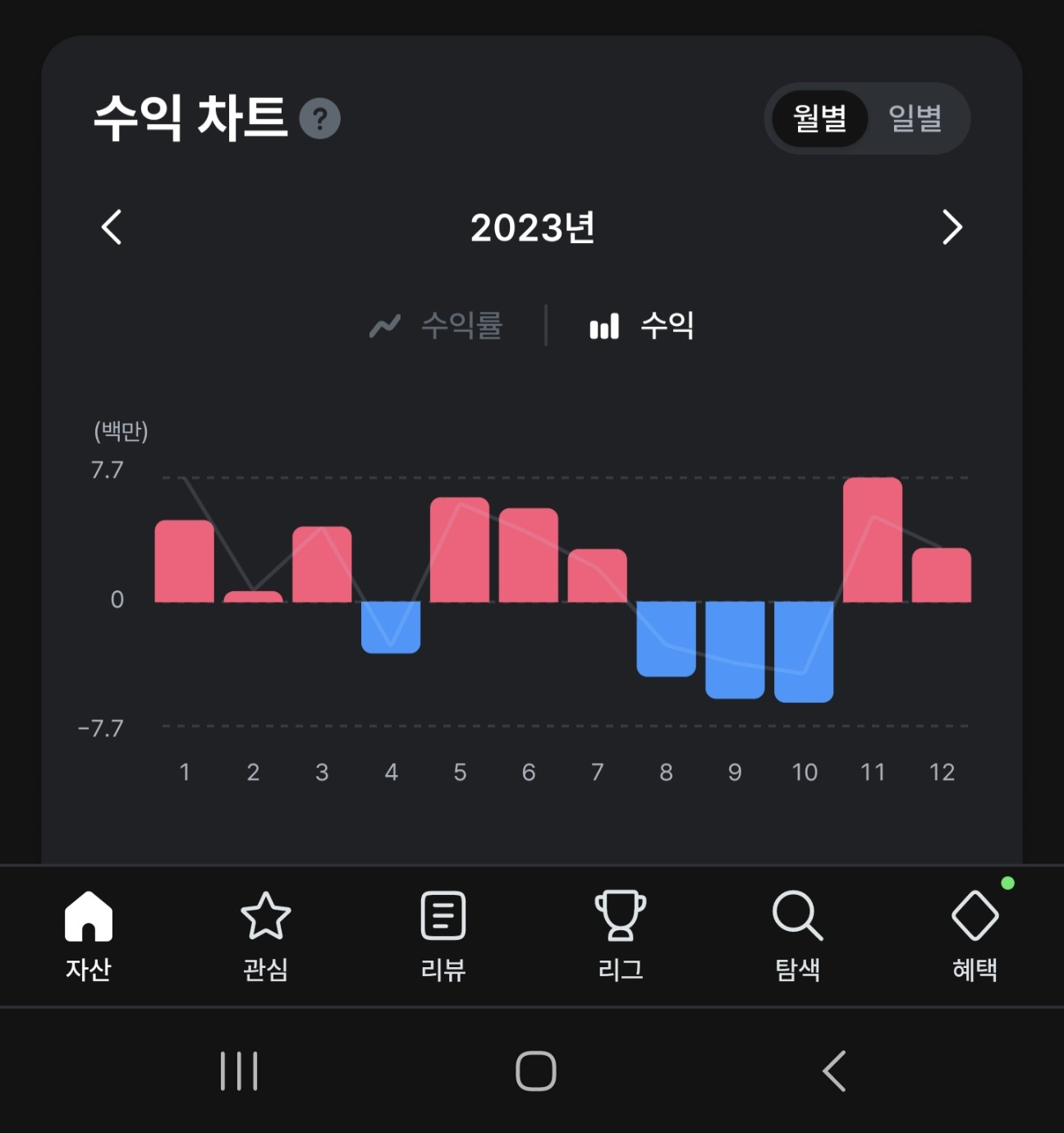This screenshot has width=1064, height=1133.
Task: Advance to 2024 using the right chevron
Action: [x=952, y=228]
